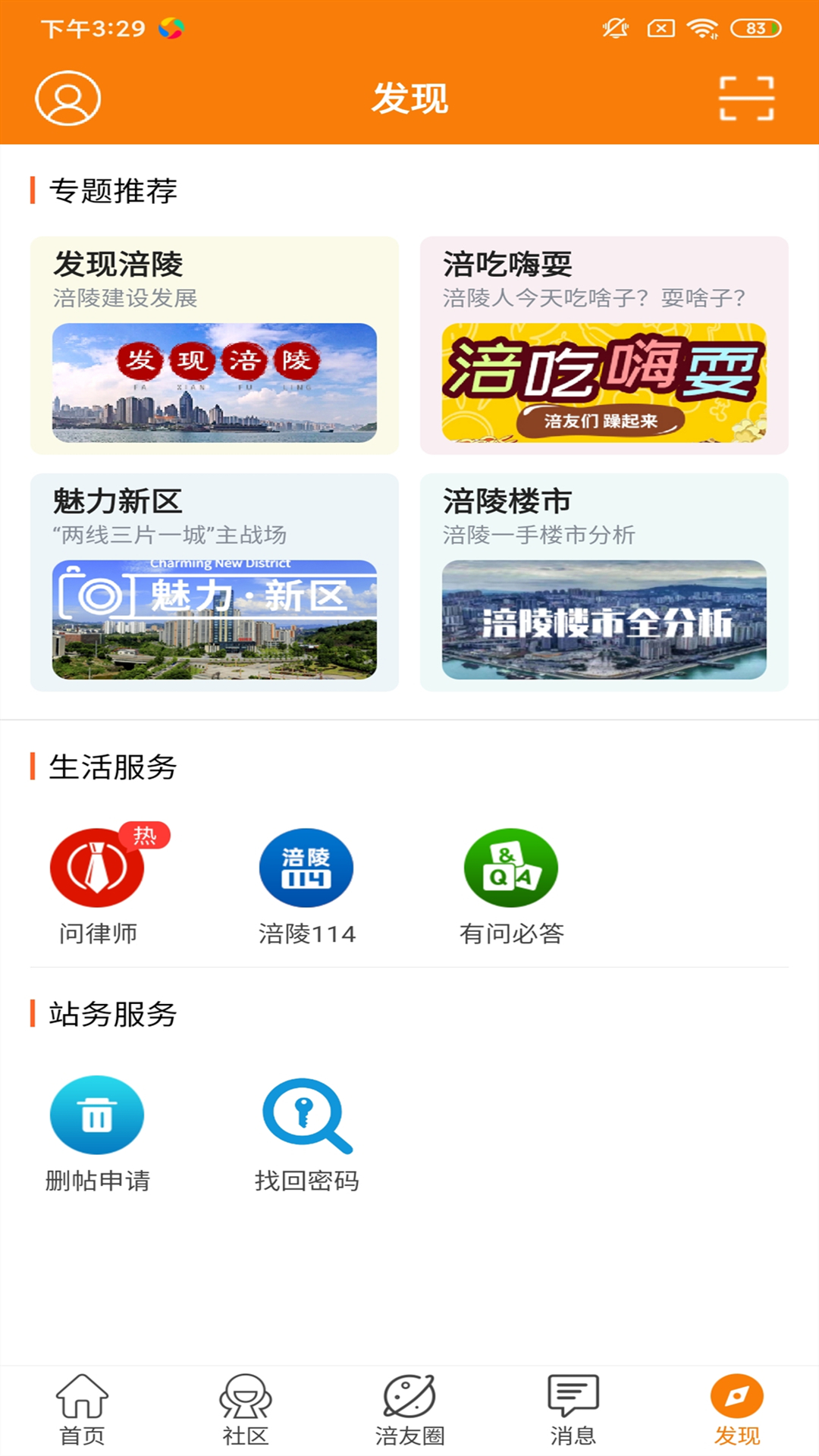This screenshot has height=1456, width=819.
Task: Open the 问律师 legal consultation icon
Action: (x=96, y=869)
